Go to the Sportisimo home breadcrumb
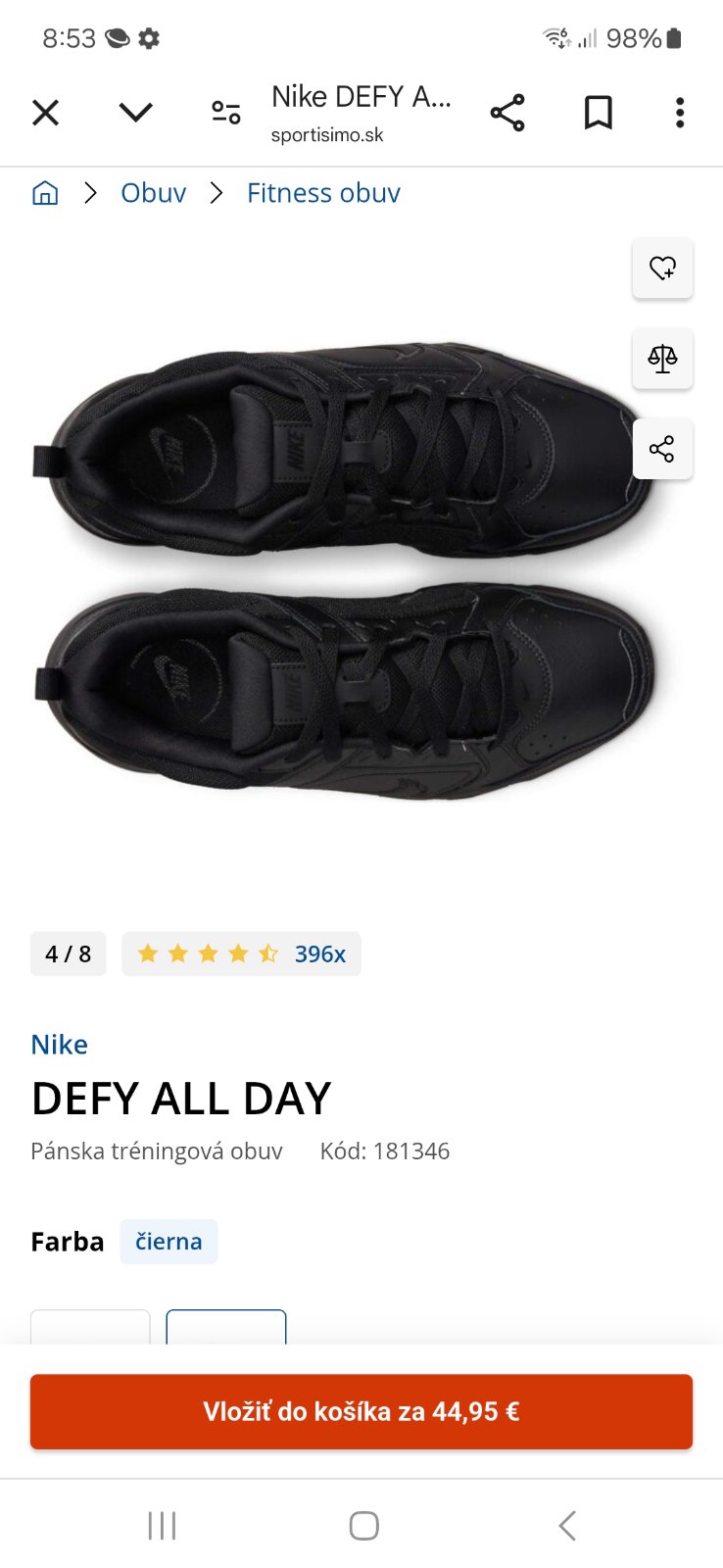The width and height of the screenshot is (723, 1568). tap(45, 193)
